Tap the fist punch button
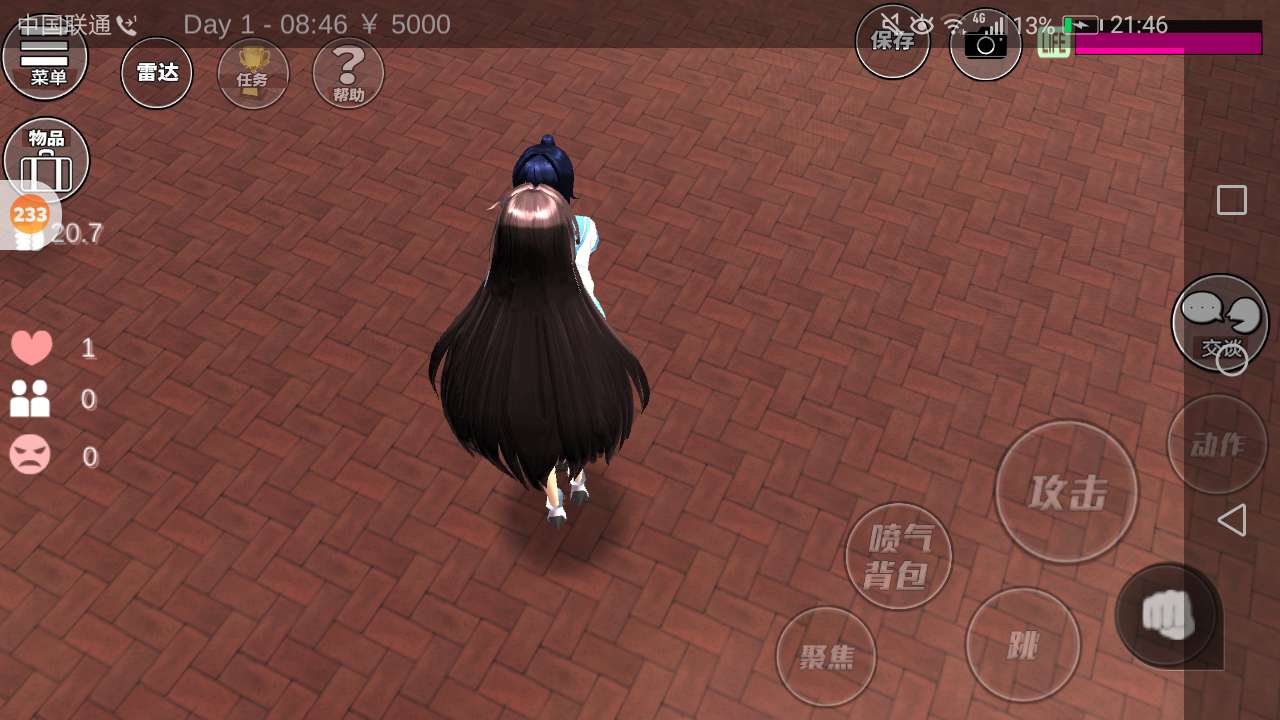1280x720 pixels. [1166, 614]
